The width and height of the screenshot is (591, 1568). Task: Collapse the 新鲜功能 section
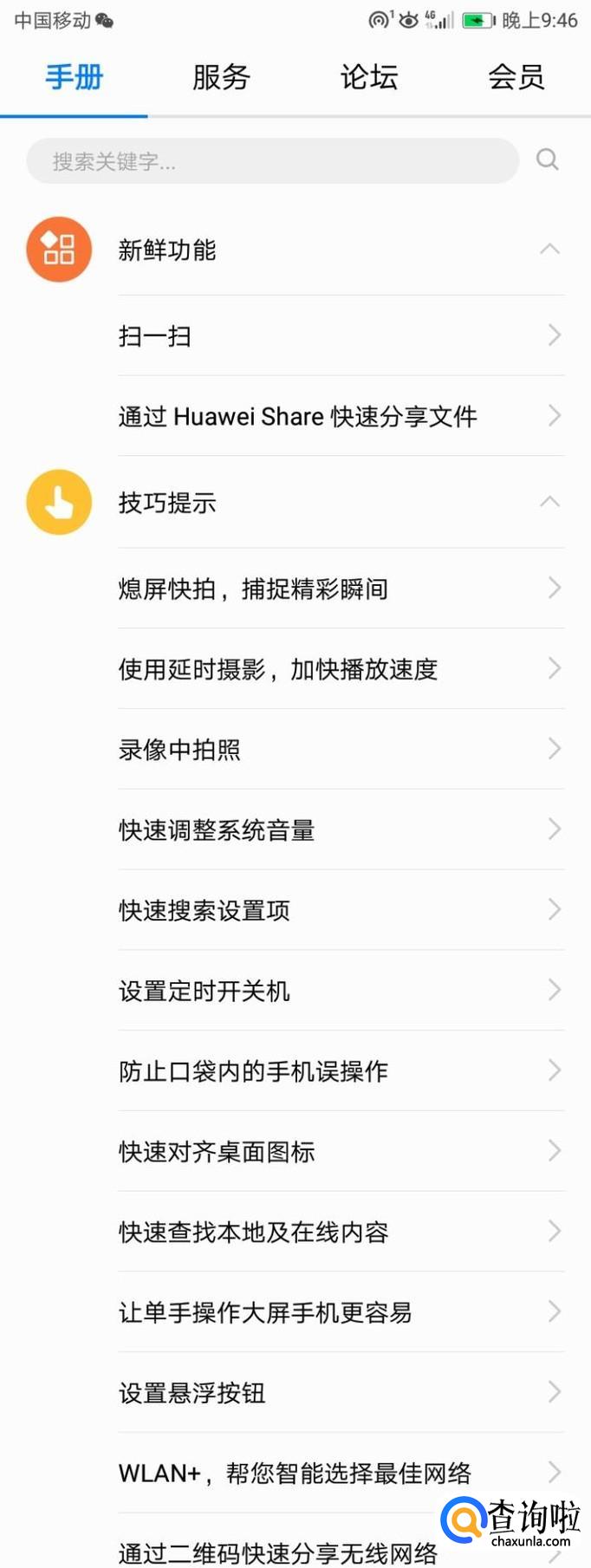tap(549, 250)
